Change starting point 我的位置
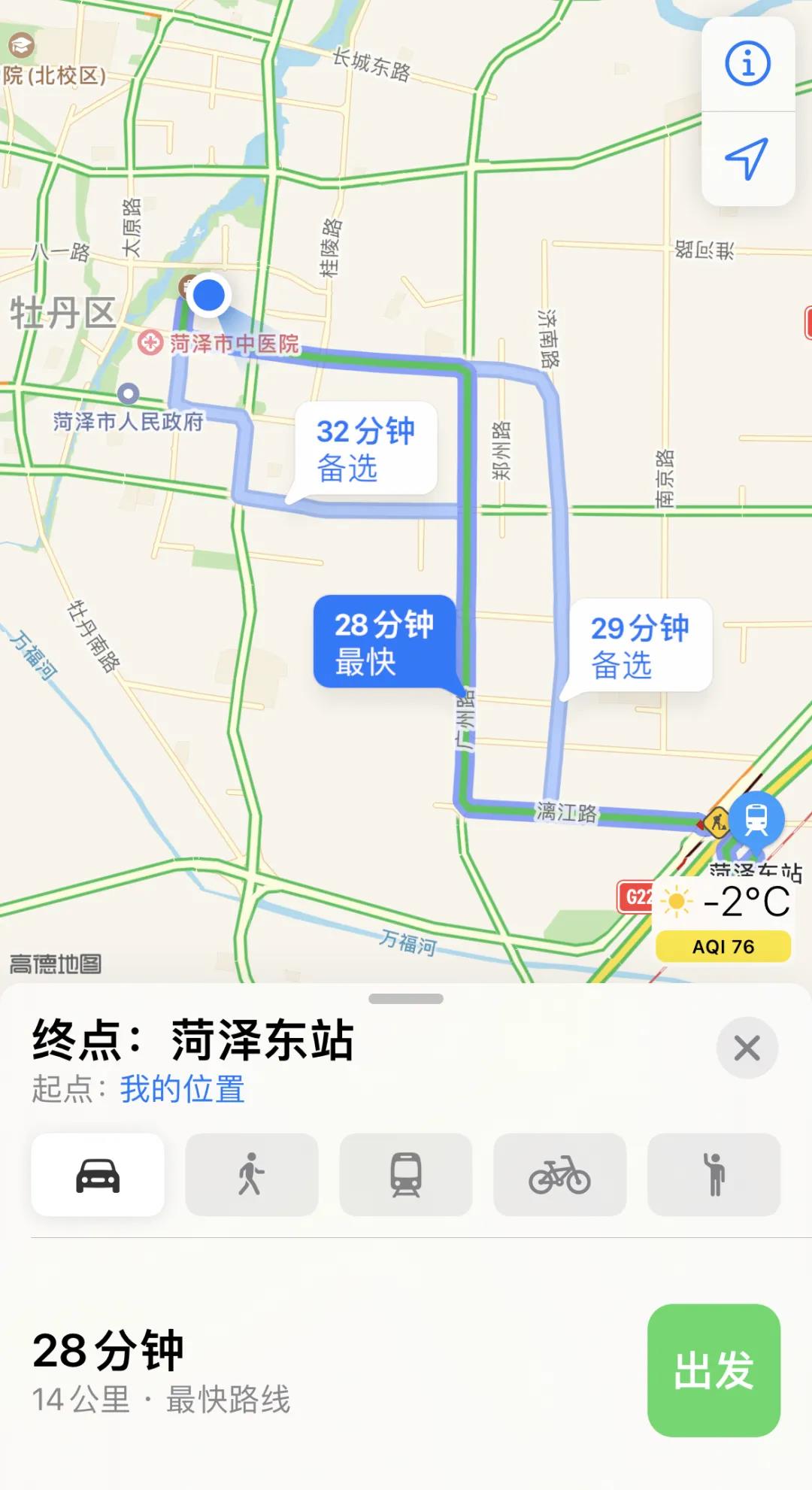812x1490 pixels. point(183,1089)
